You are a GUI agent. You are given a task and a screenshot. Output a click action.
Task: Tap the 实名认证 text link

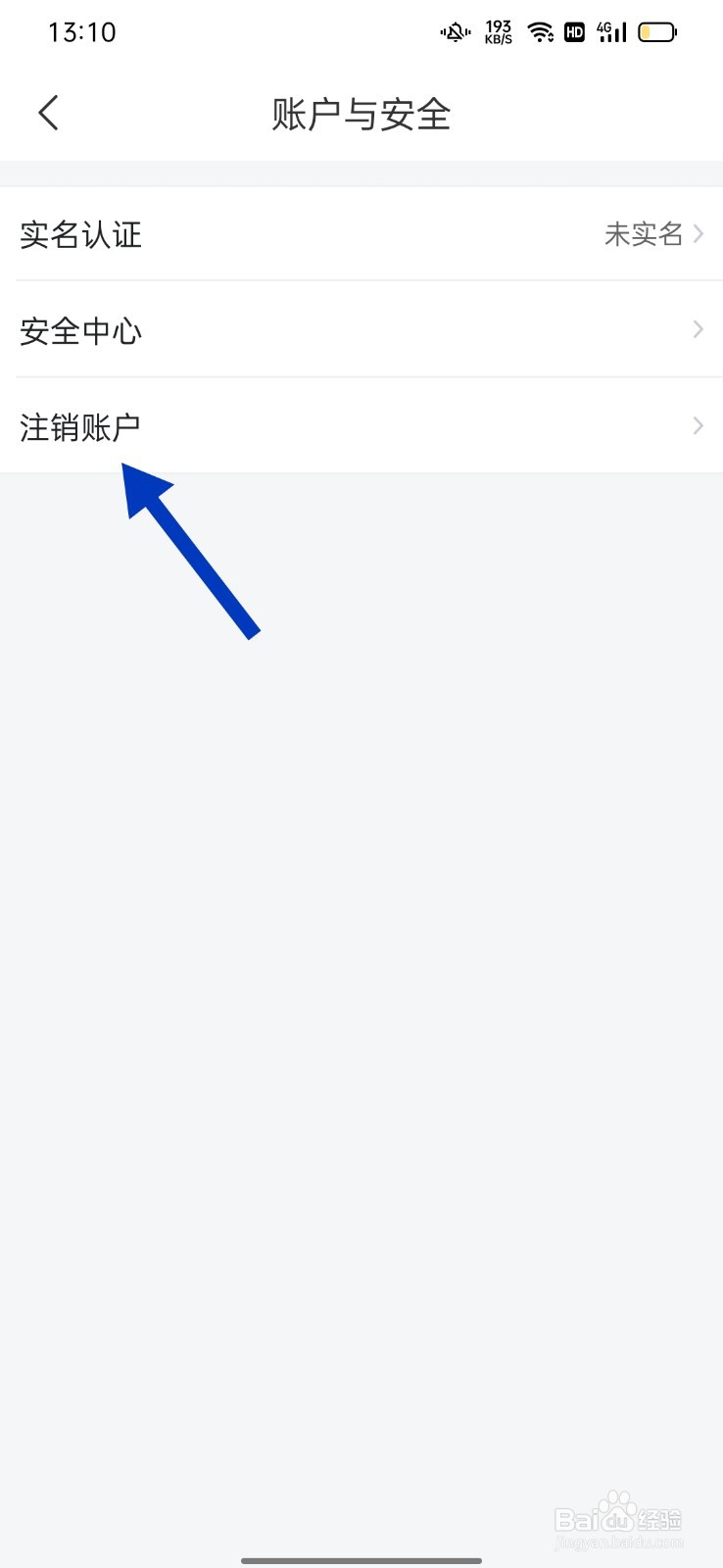(81, 234)
